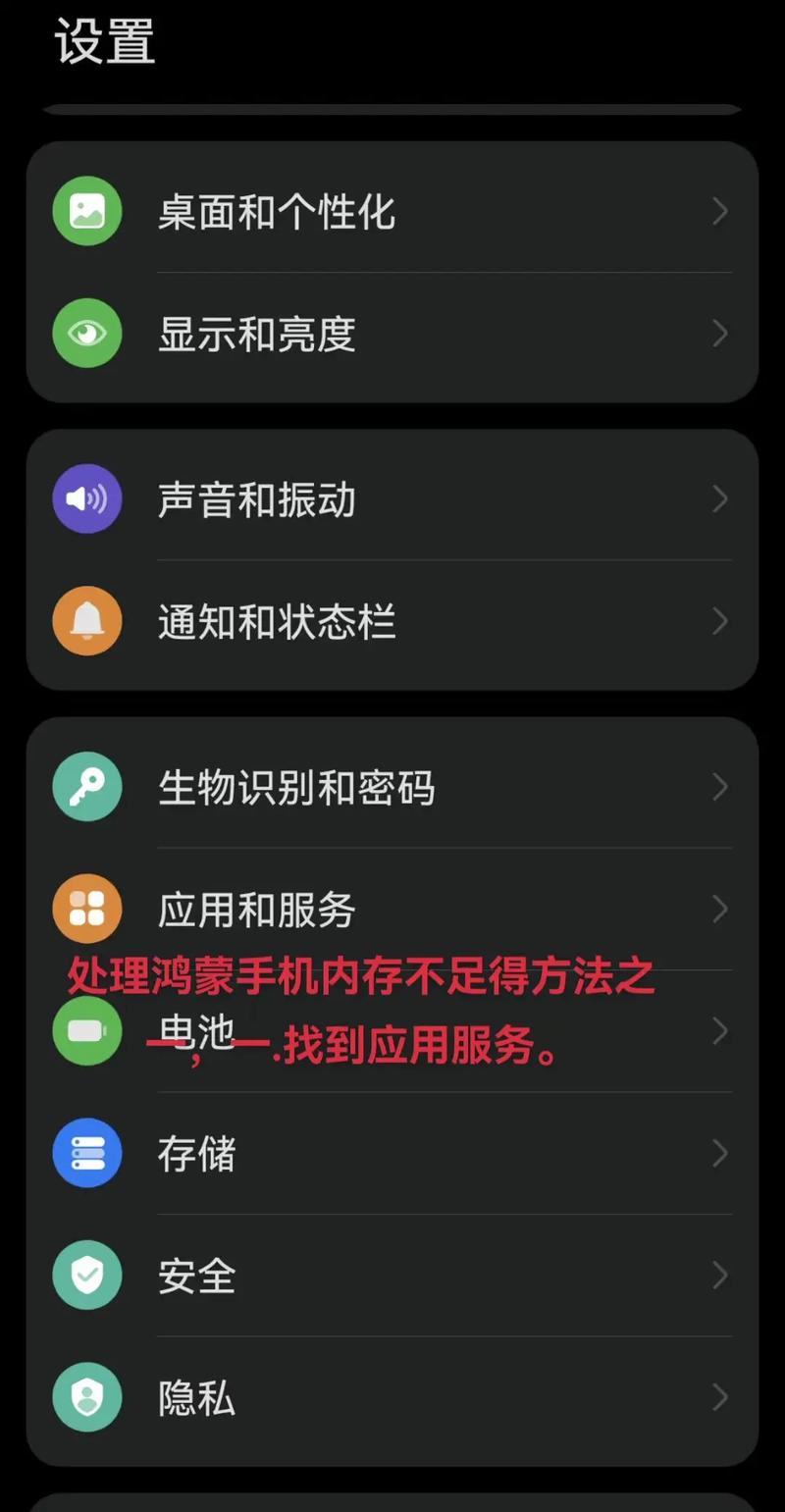Open 桌面和个性化 settings
785x1512 pixels.
392,212
